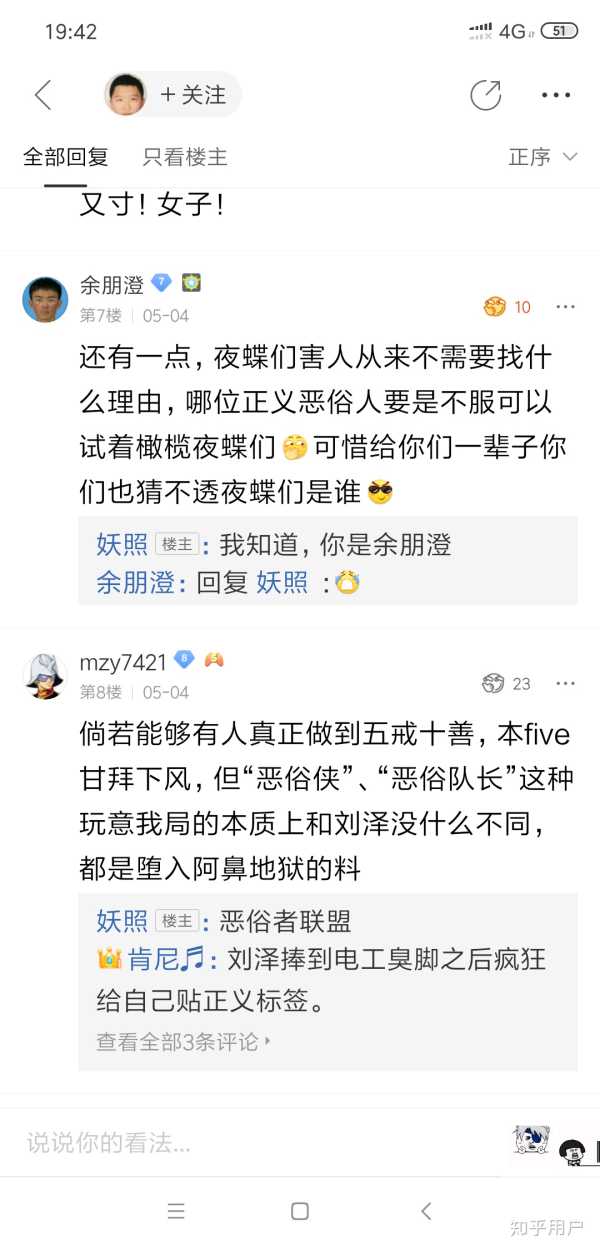Share this post

coord(486,95)
